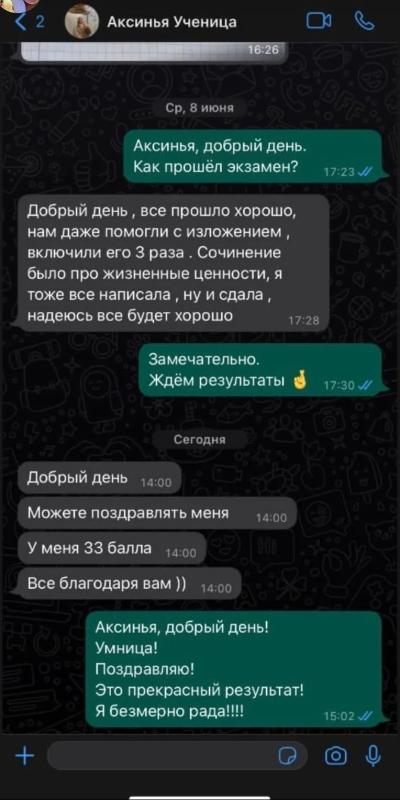The height and width of the screenshot is (800, 400).
Task: Start a voice call with Аксинья
Action: [364, 21]
